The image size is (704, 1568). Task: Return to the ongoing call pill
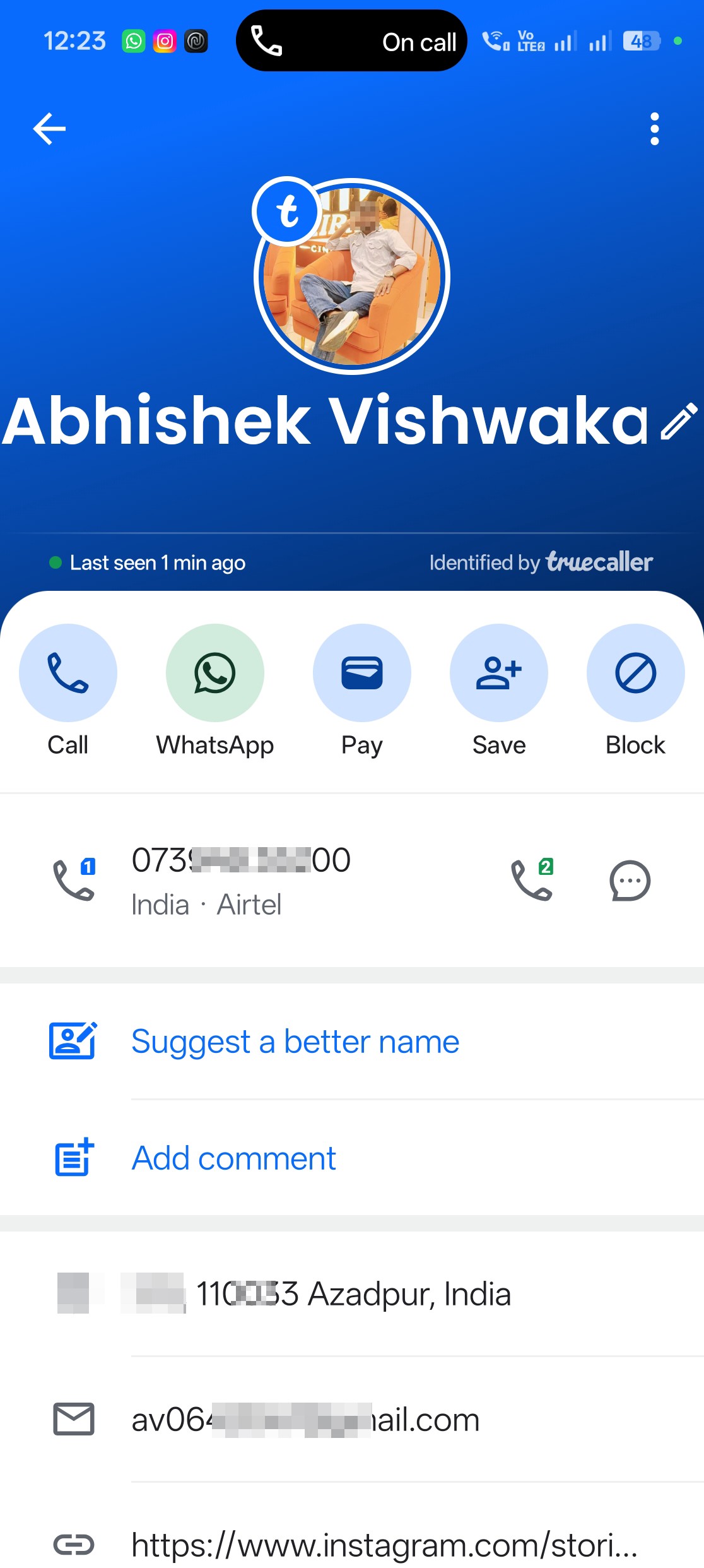(351, 41)
